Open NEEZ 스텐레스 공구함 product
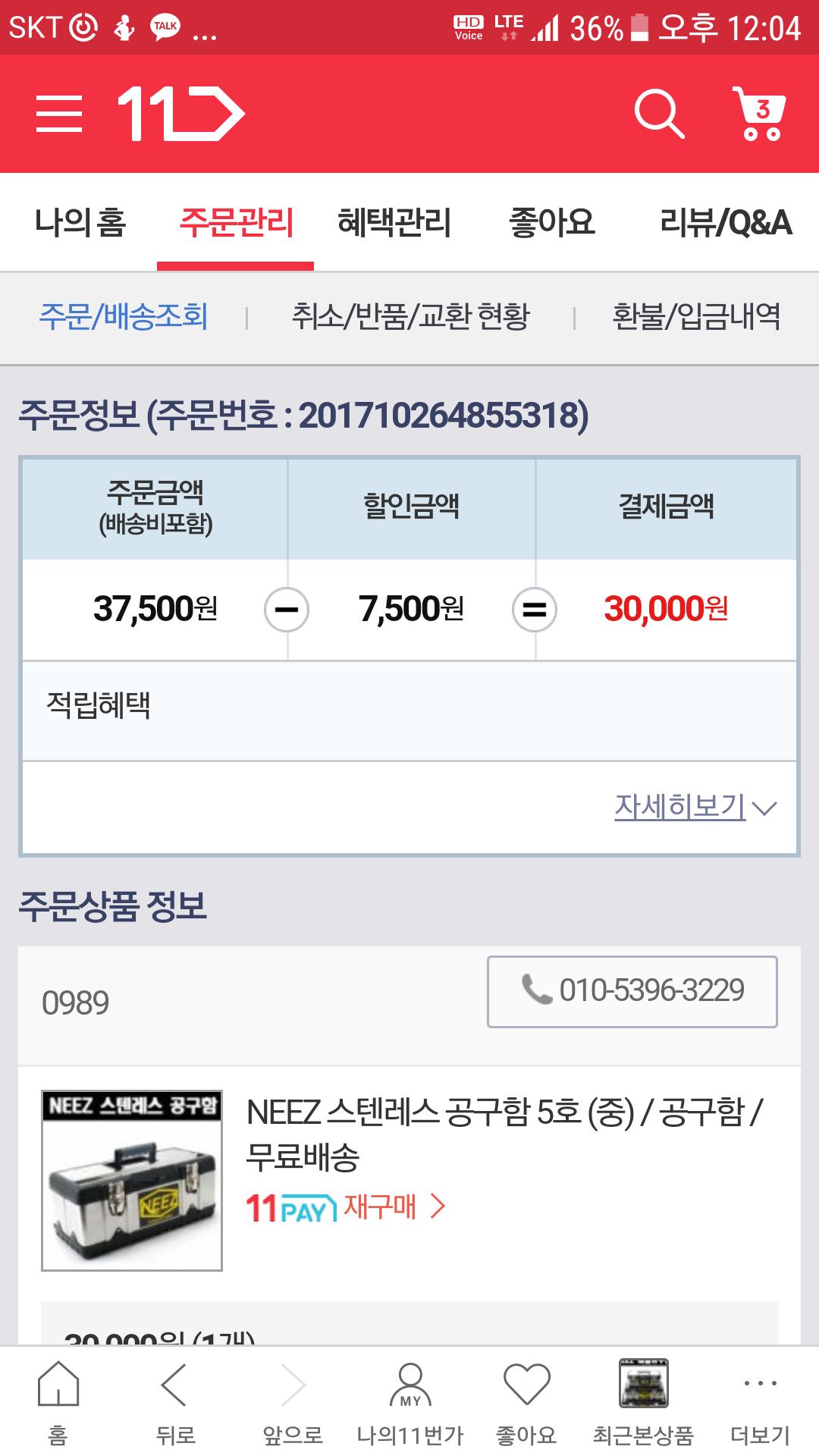 tap(504, 1134)
